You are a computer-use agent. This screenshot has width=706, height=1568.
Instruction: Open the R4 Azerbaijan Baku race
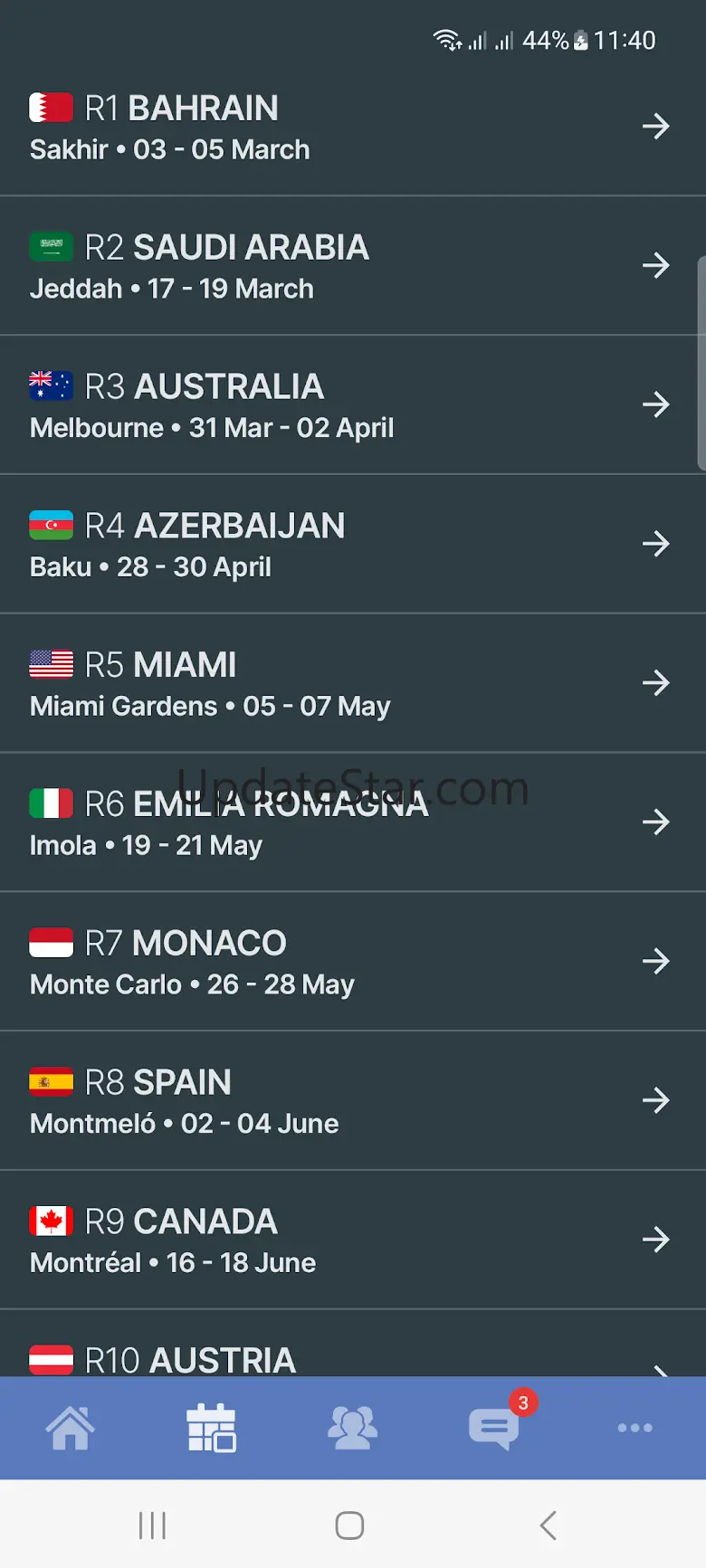click(352, 545)
